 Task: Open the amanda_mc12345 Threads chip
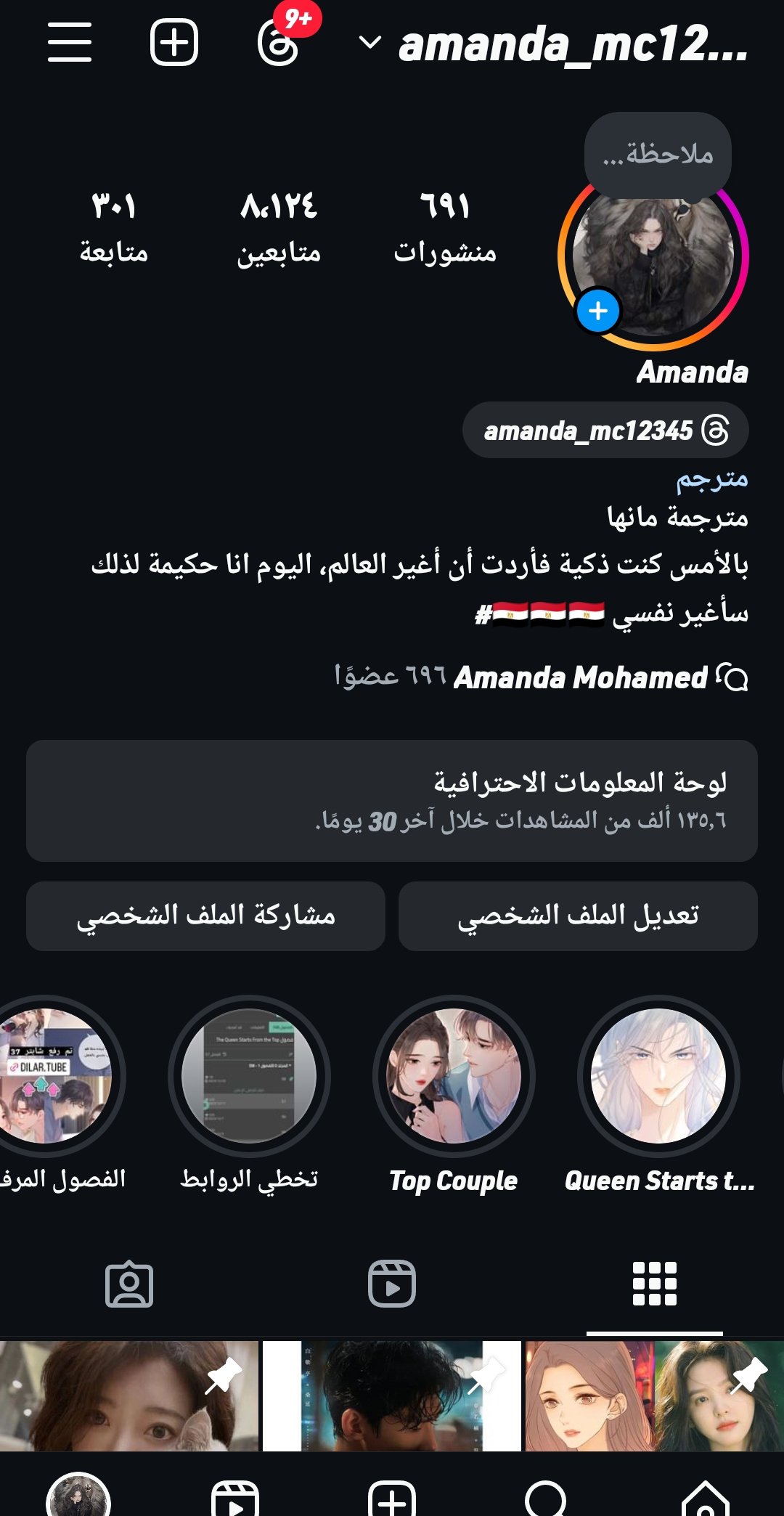(x=605, y=431)
